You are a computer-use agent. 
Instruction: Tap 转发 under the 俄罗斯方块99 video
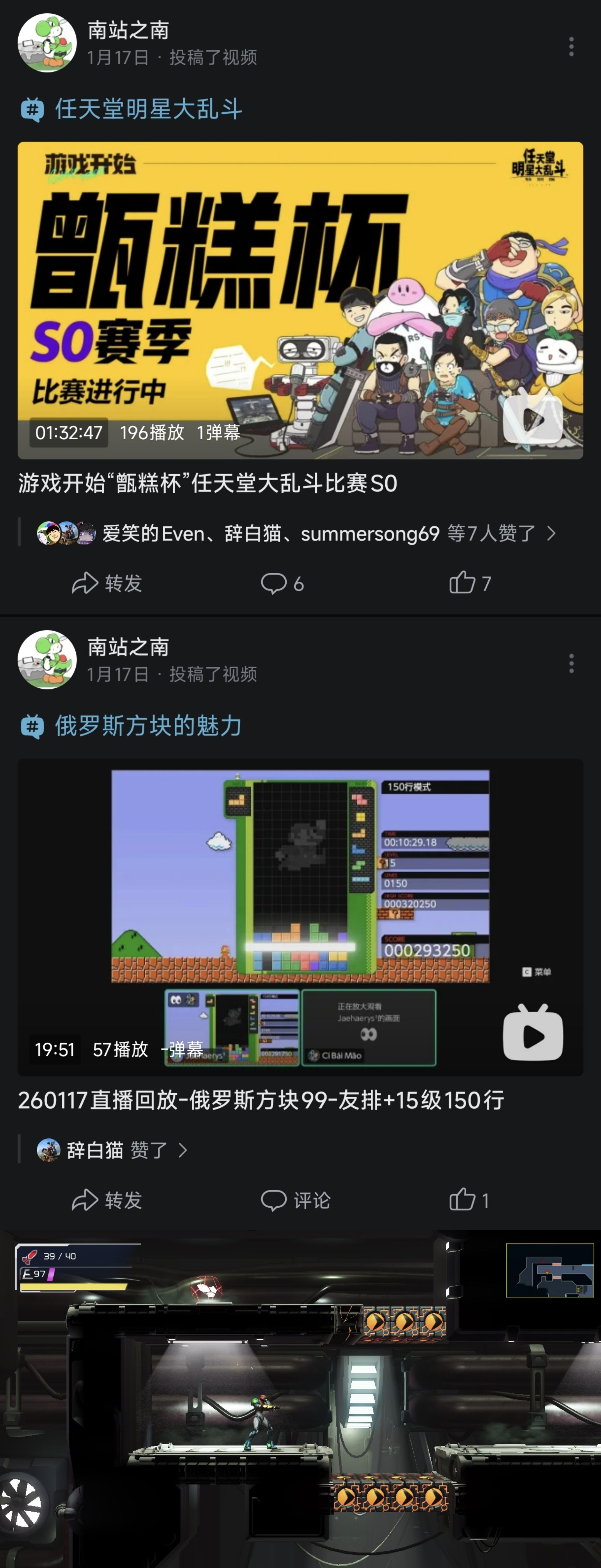point(107,1200)
